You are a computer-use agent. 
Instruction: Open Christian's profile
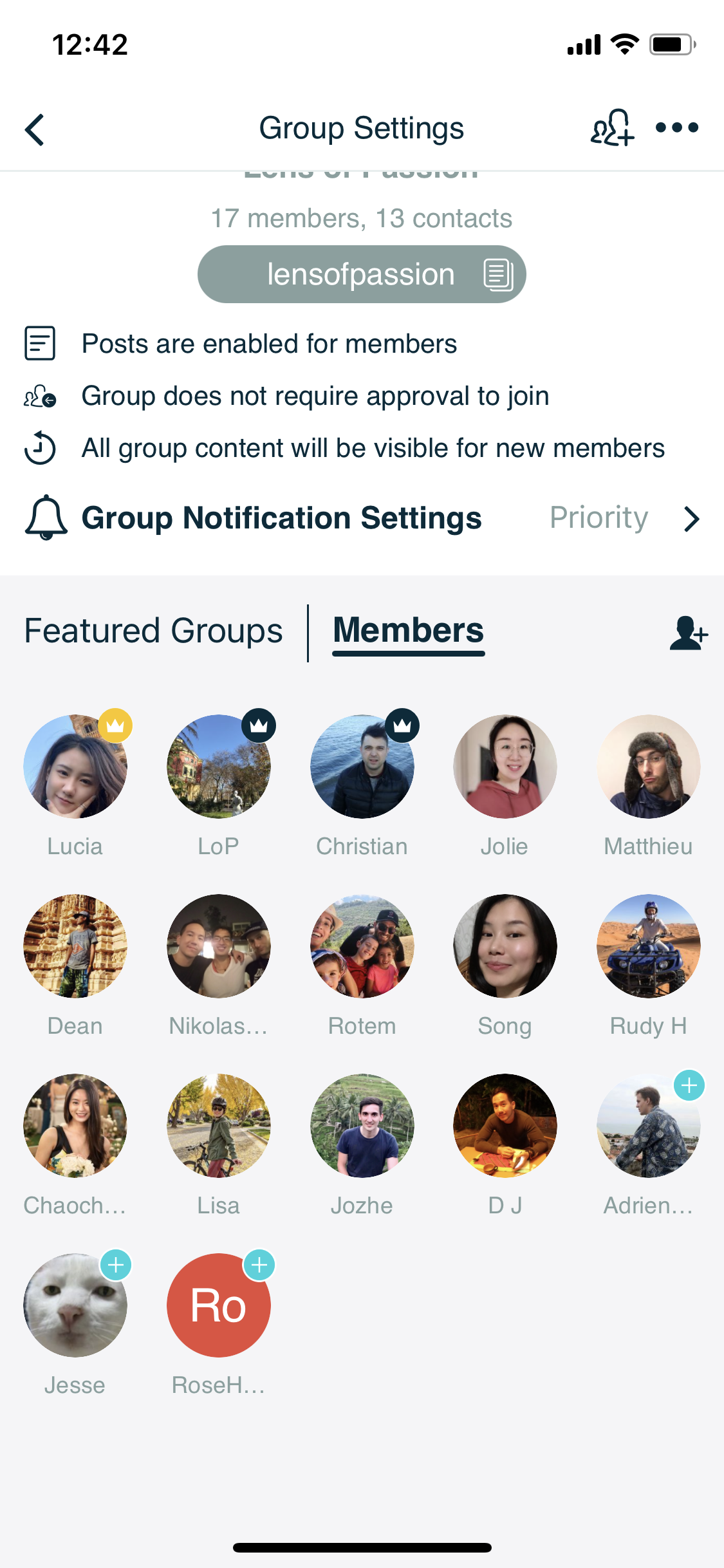pos(362,767)
